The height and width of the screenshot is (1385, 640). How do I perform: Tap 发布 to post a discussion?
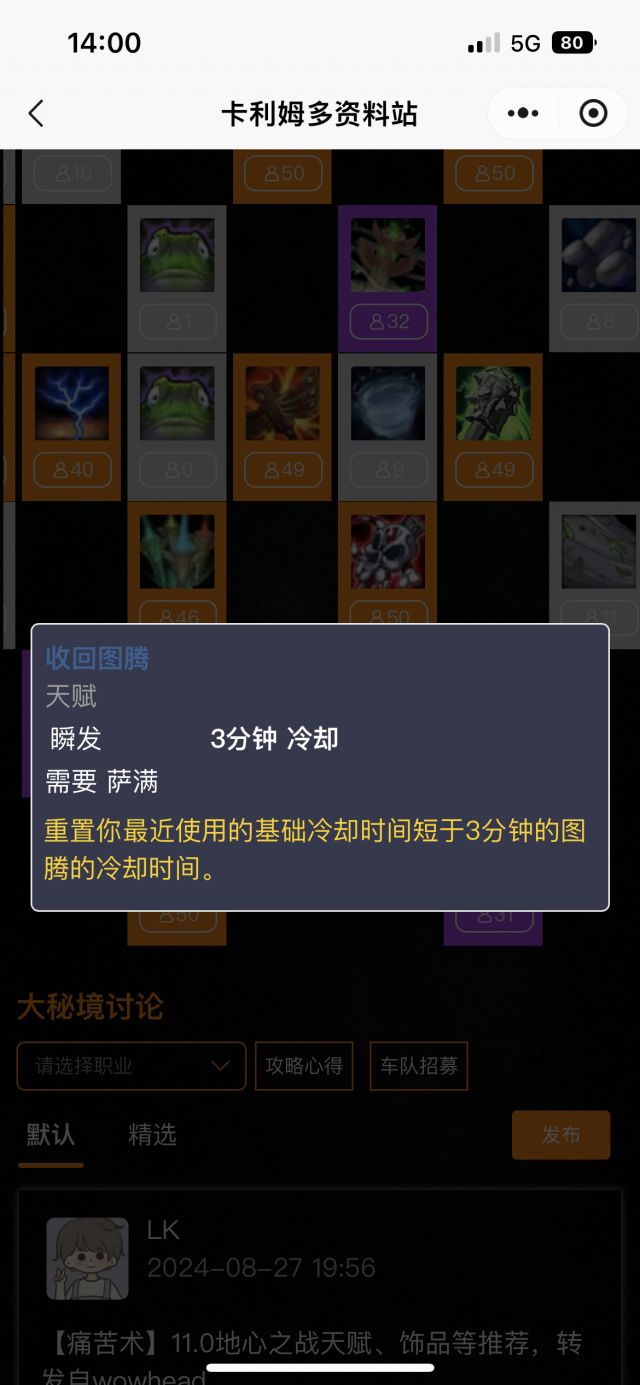tap(561, 1135)
